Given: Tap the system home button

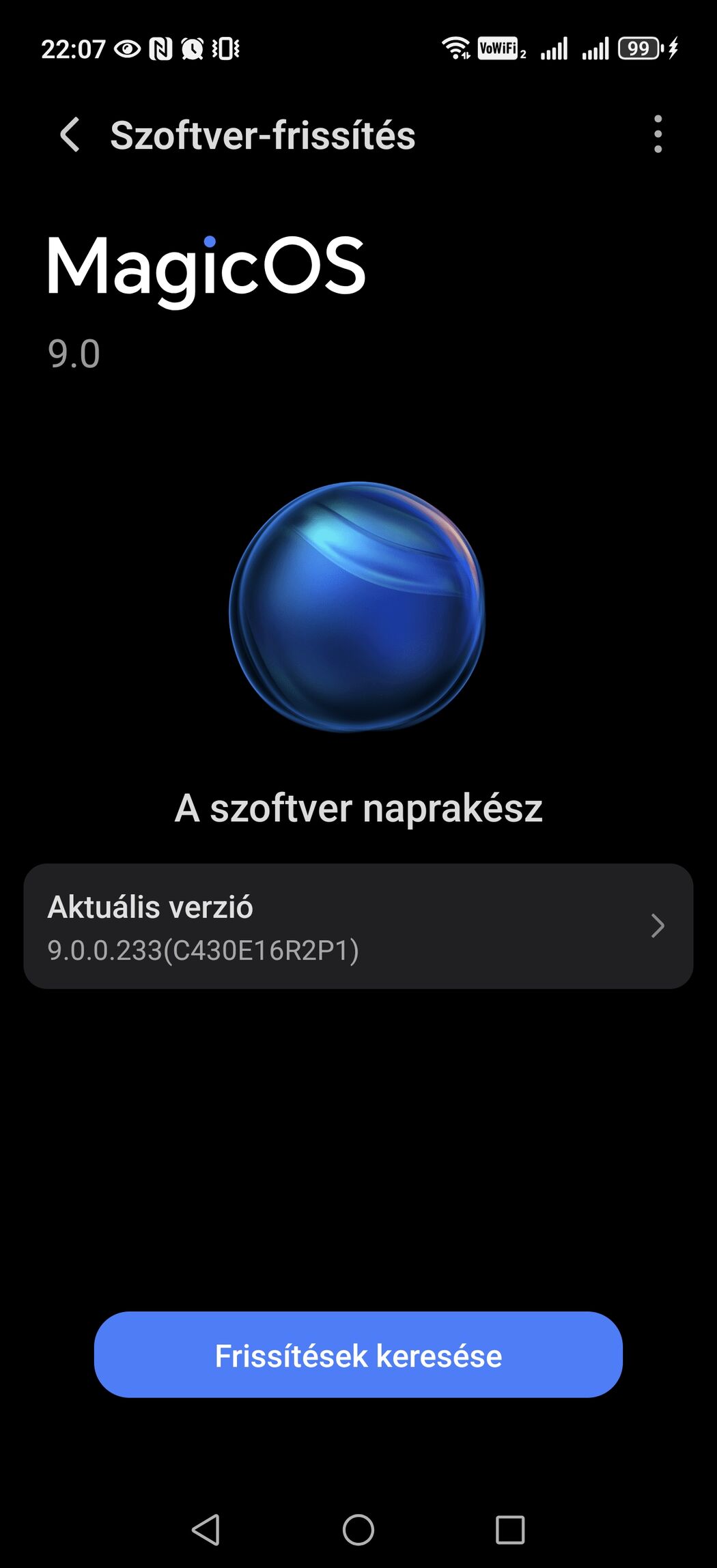Looking at the screenshot, I should (x=358, y=1529).
